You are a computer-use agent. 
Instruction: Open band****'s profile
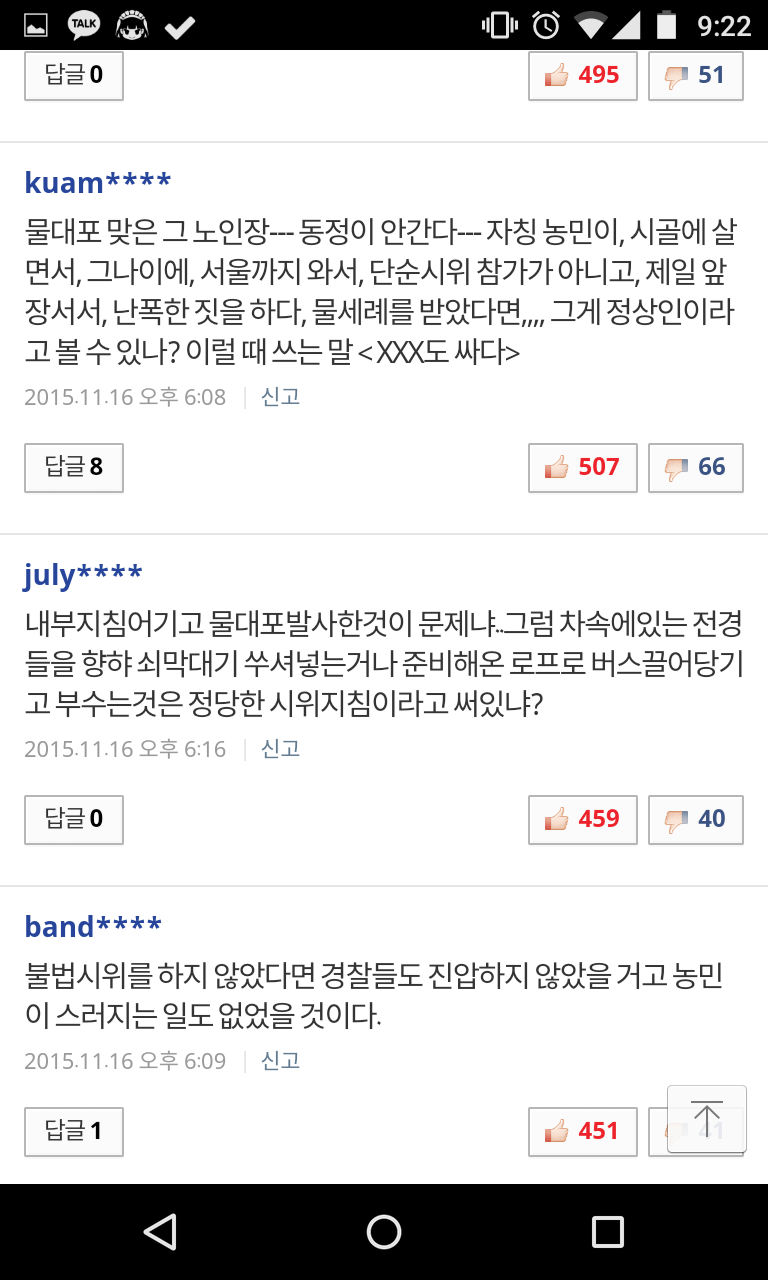93,926
